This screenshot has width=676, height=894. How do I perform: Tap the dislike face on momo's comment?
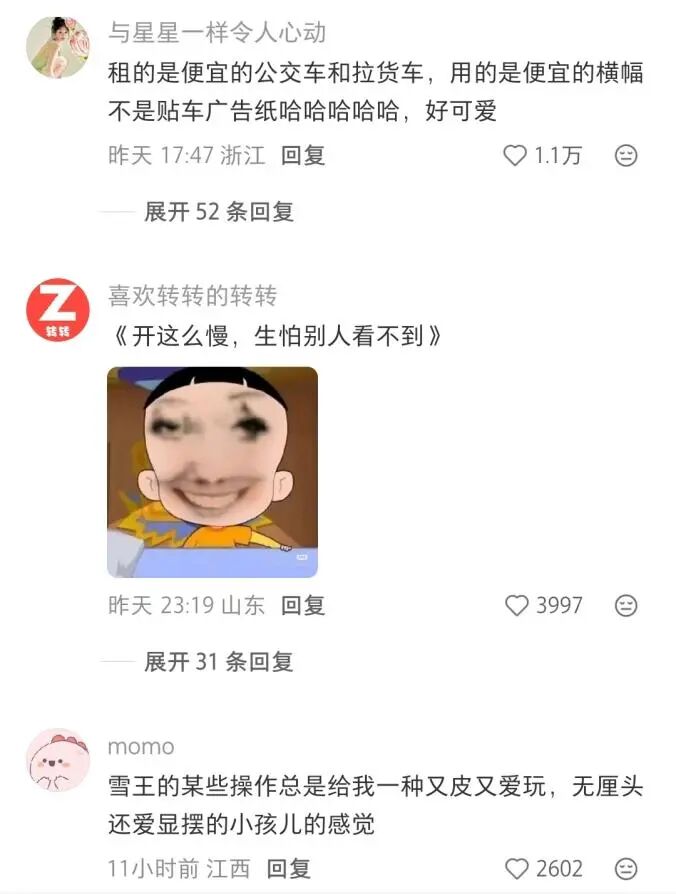[x=626, y=868]
